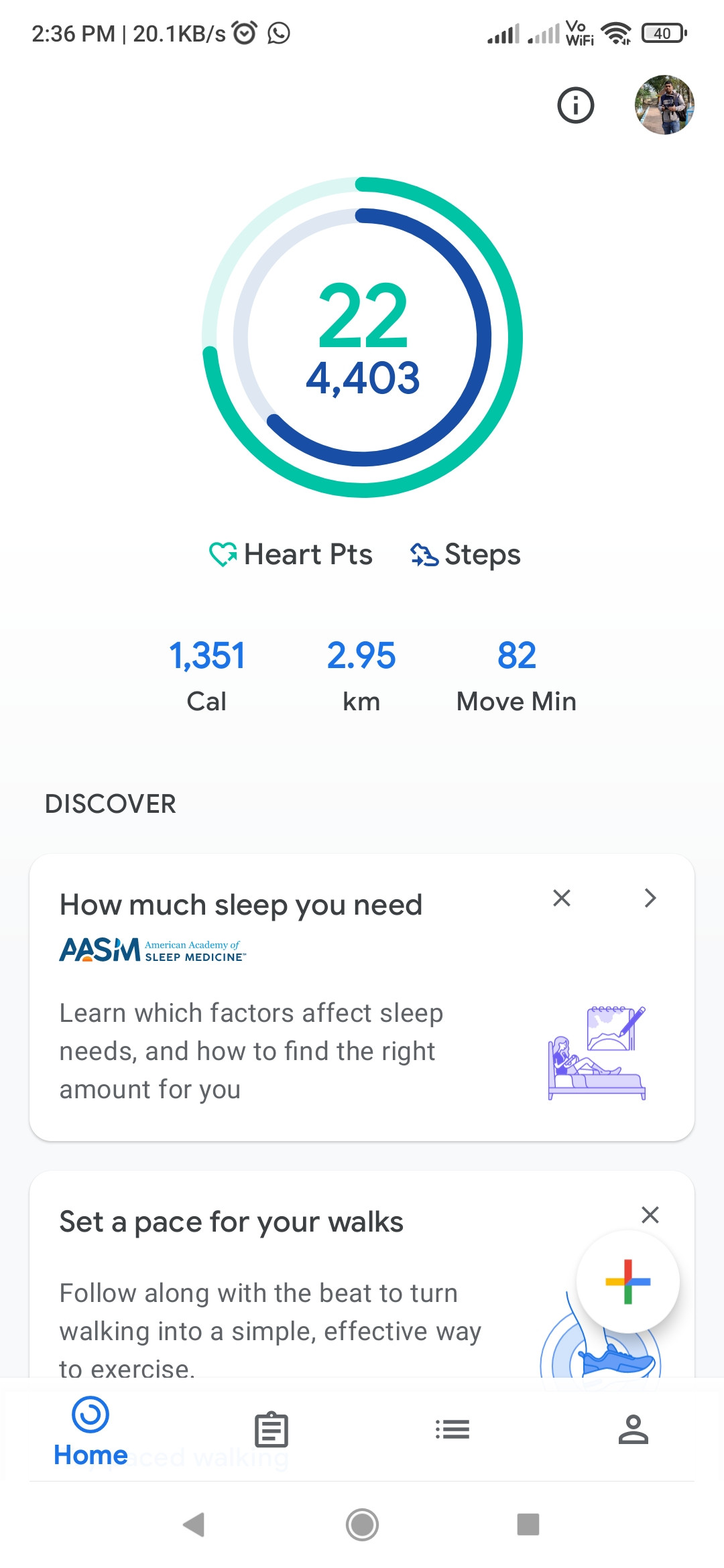Tap the arrow on the sleep card
The width and height of the screenshot is (724, 1568).
tap(650, 898)
